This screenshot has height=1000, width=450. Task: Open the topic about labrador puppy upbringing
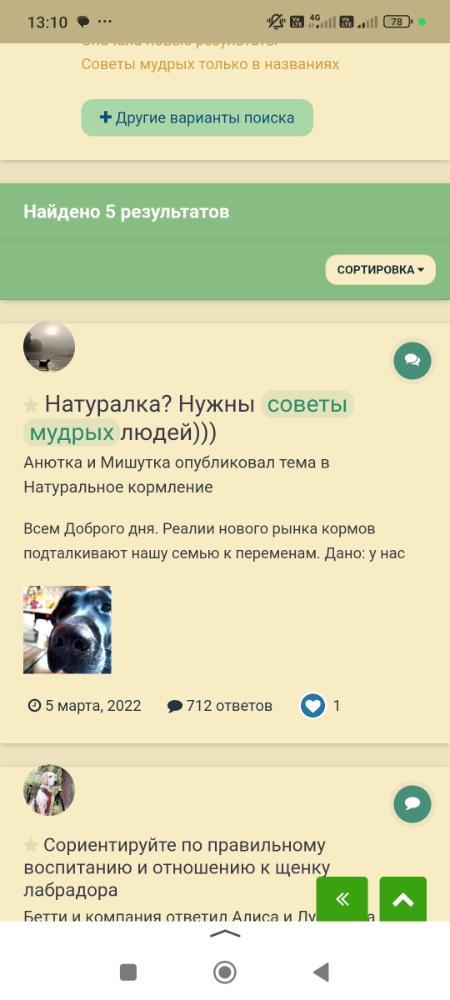coord(177,867)
